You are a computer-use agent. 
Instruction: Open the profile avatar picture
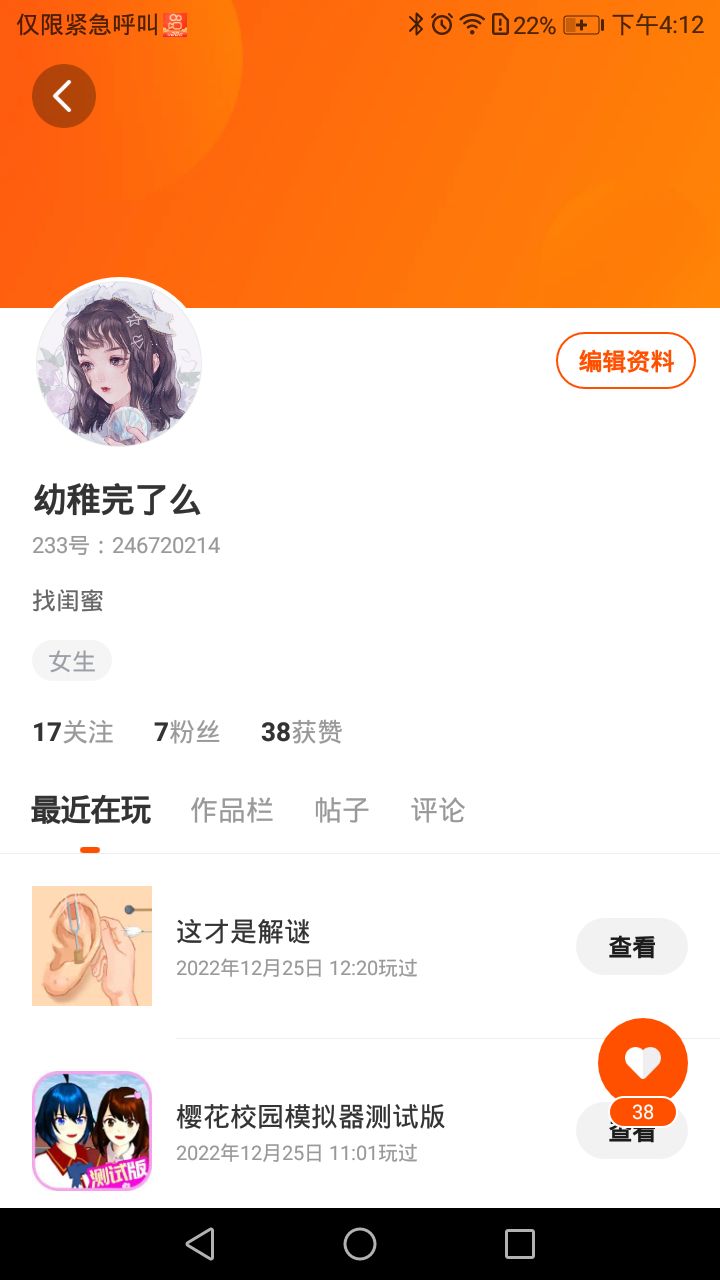click(x=119, y=362)
